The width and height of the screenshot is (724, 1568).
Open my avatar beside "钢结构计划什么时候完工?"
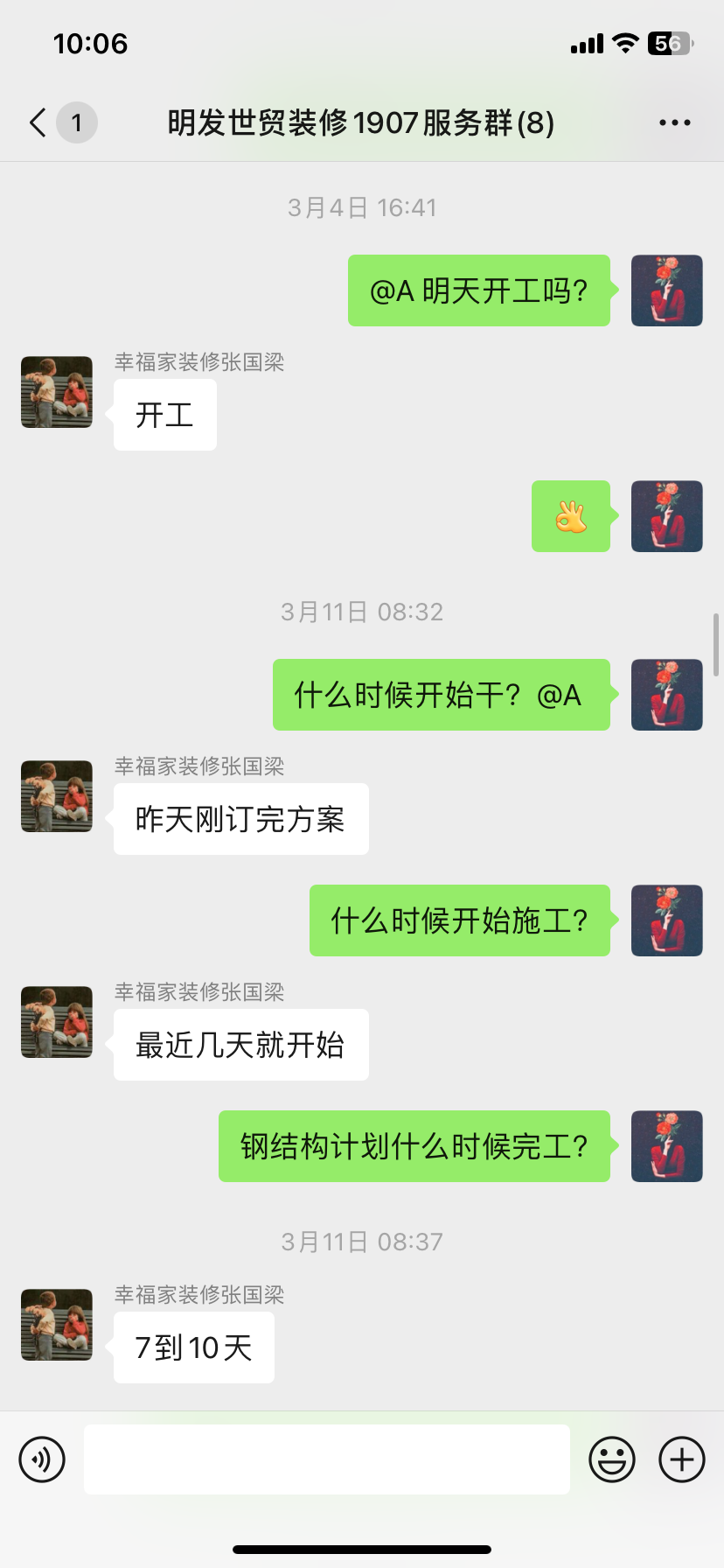pos(667,1146)
